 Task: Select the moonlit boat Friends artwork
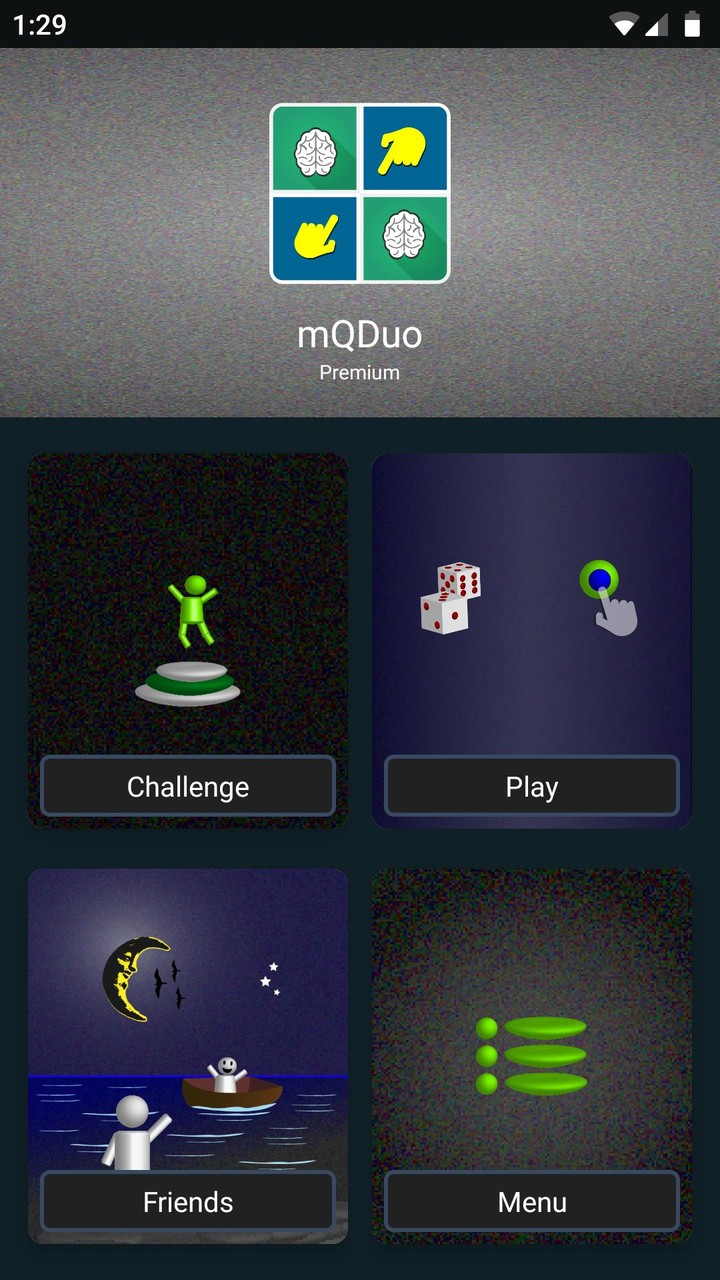click(x=188, y=1020)
